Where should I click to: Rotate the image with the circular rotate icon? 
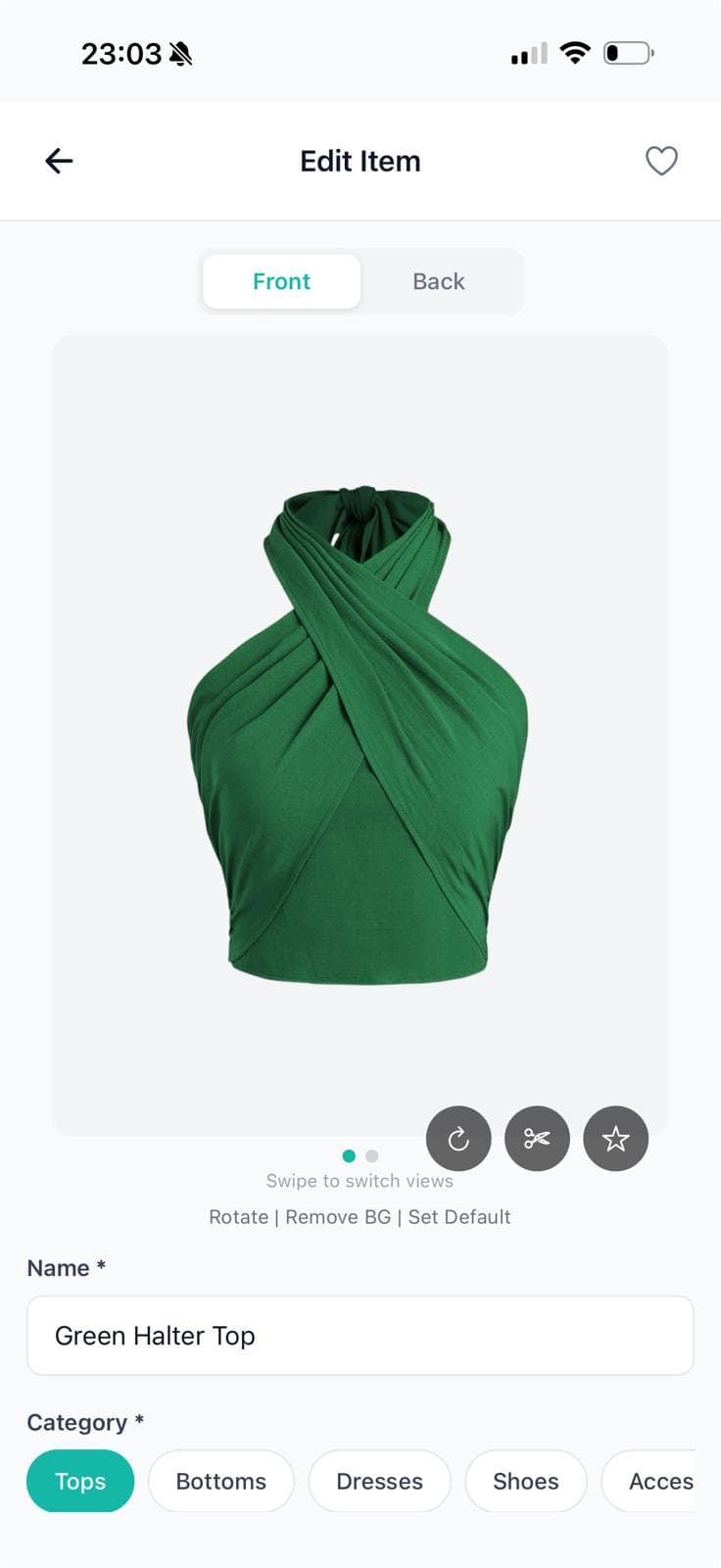tap(458, 1138)
